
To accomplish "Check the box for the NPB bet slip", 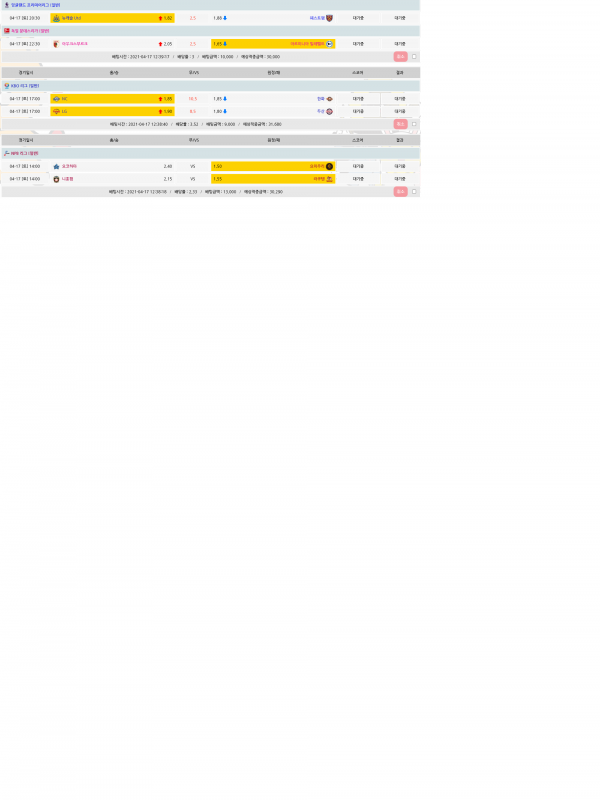I will tap(414, 191).
